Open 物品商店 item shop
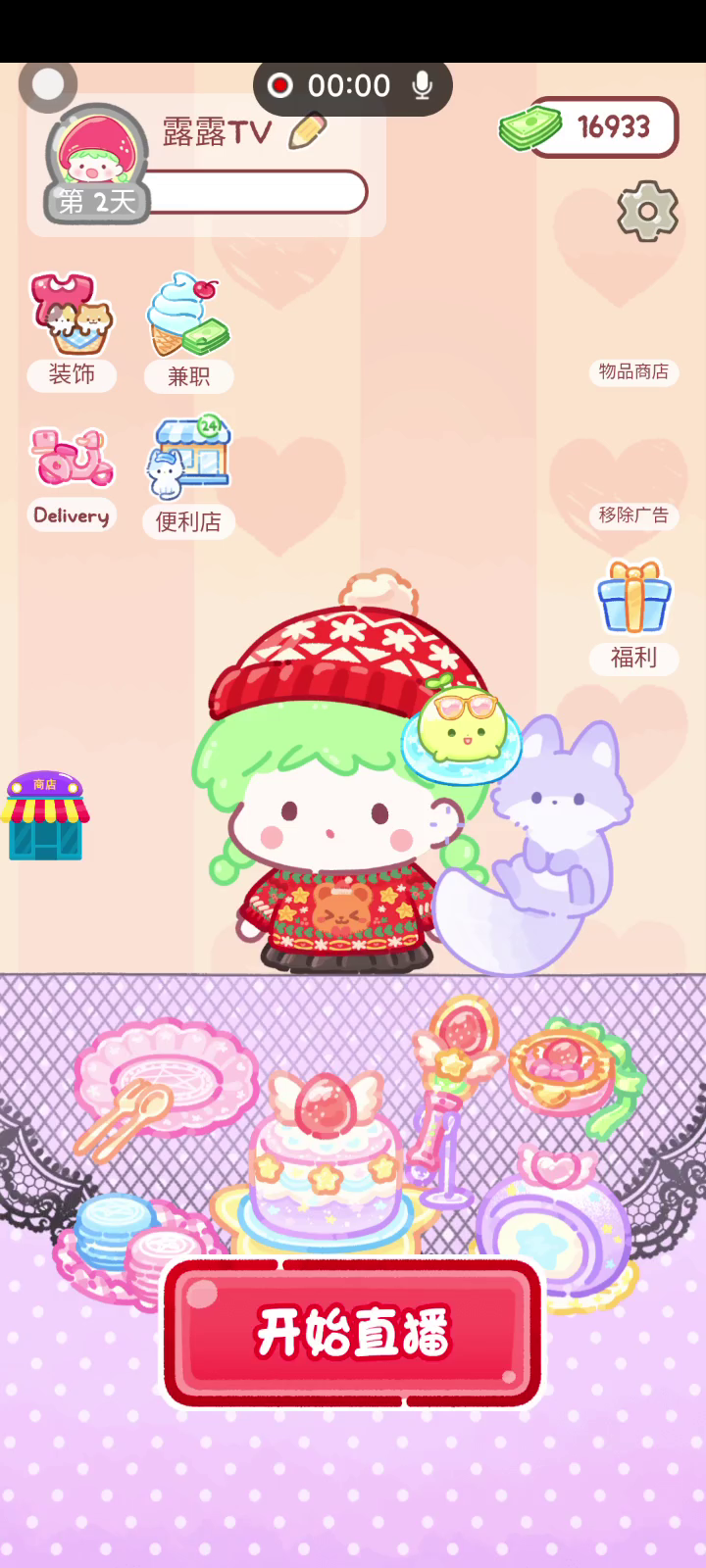This screenshot has width=706, height=1568. pos(633,371)
